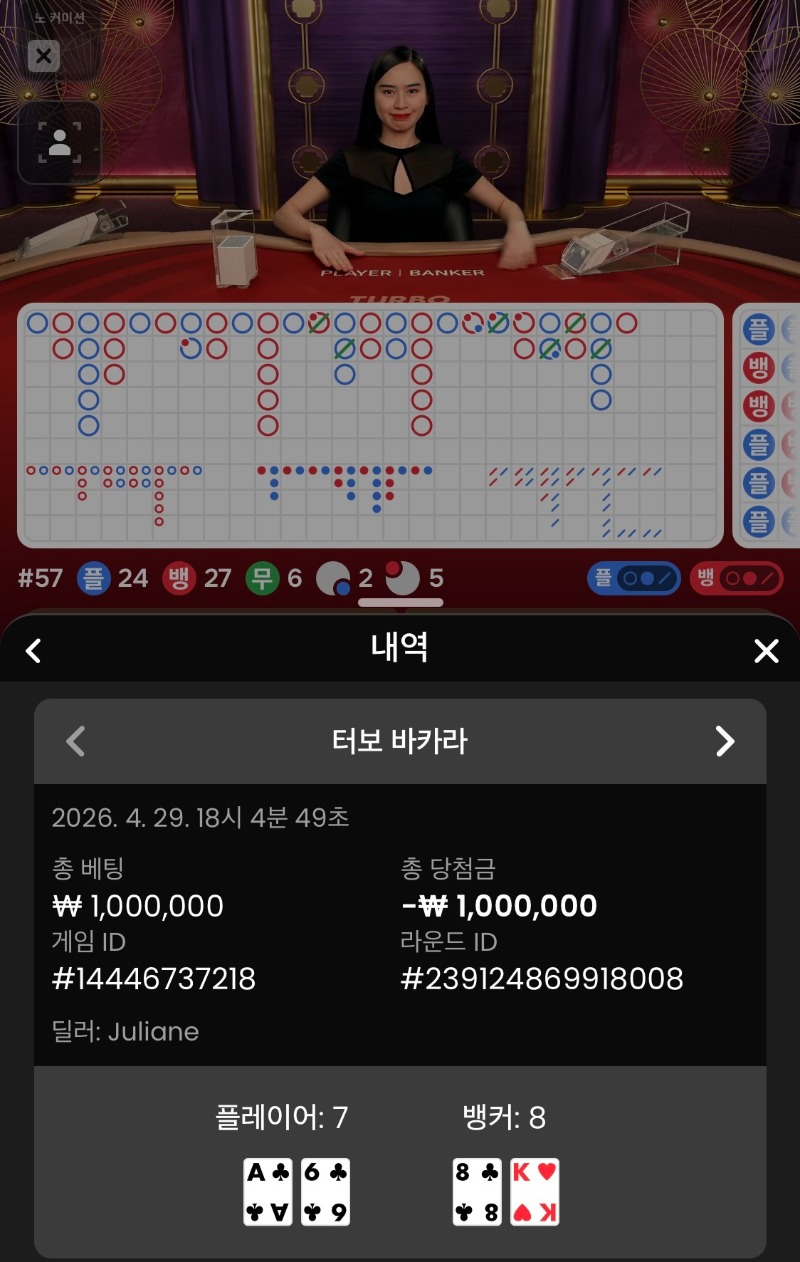This screenshot has width=800, height=1262.
Task: Go back from the 내역 history panel
Action: click(33, 651)
